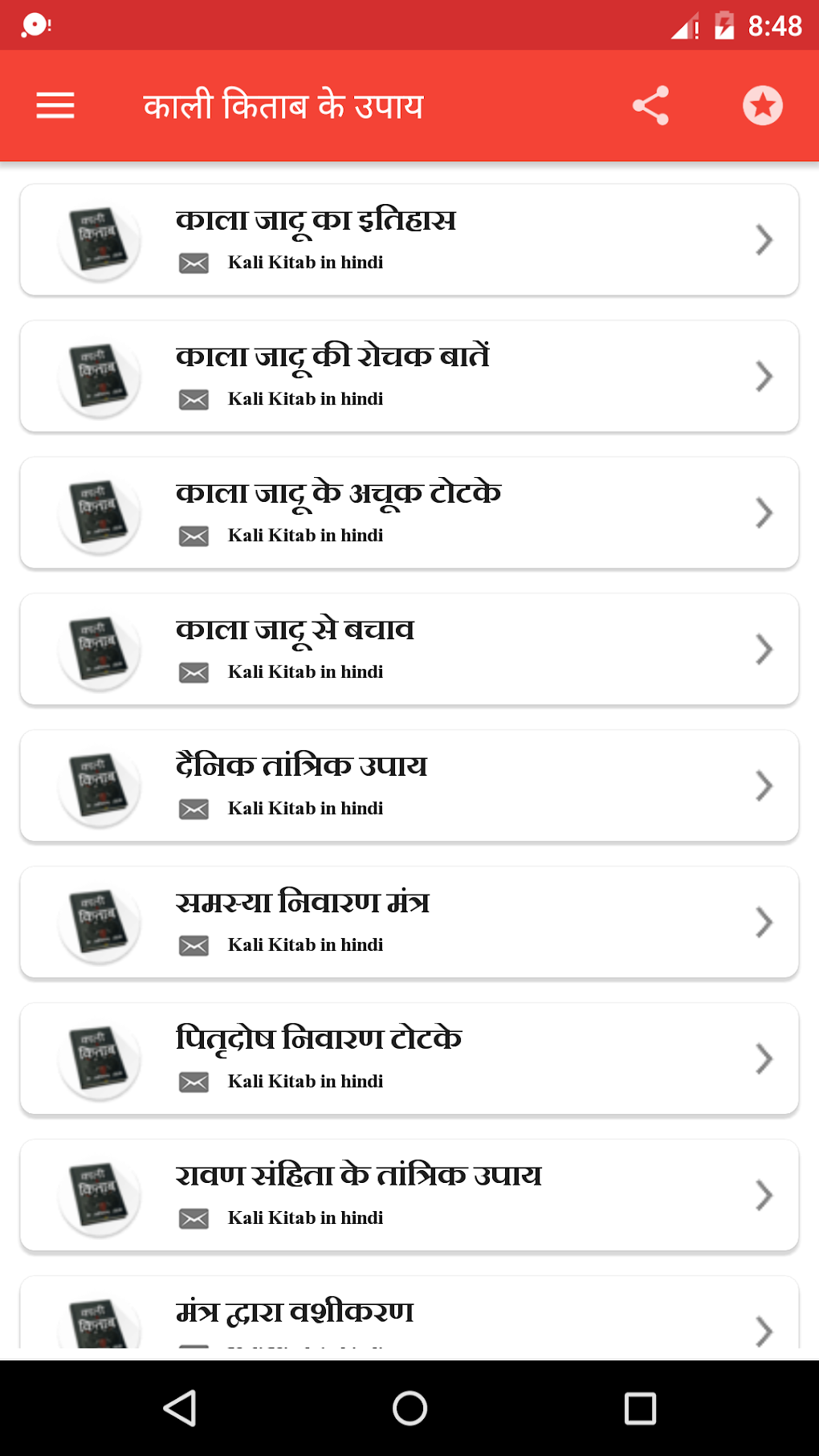View रावण संहिता के तांत्रिक उपाय

409,1195
